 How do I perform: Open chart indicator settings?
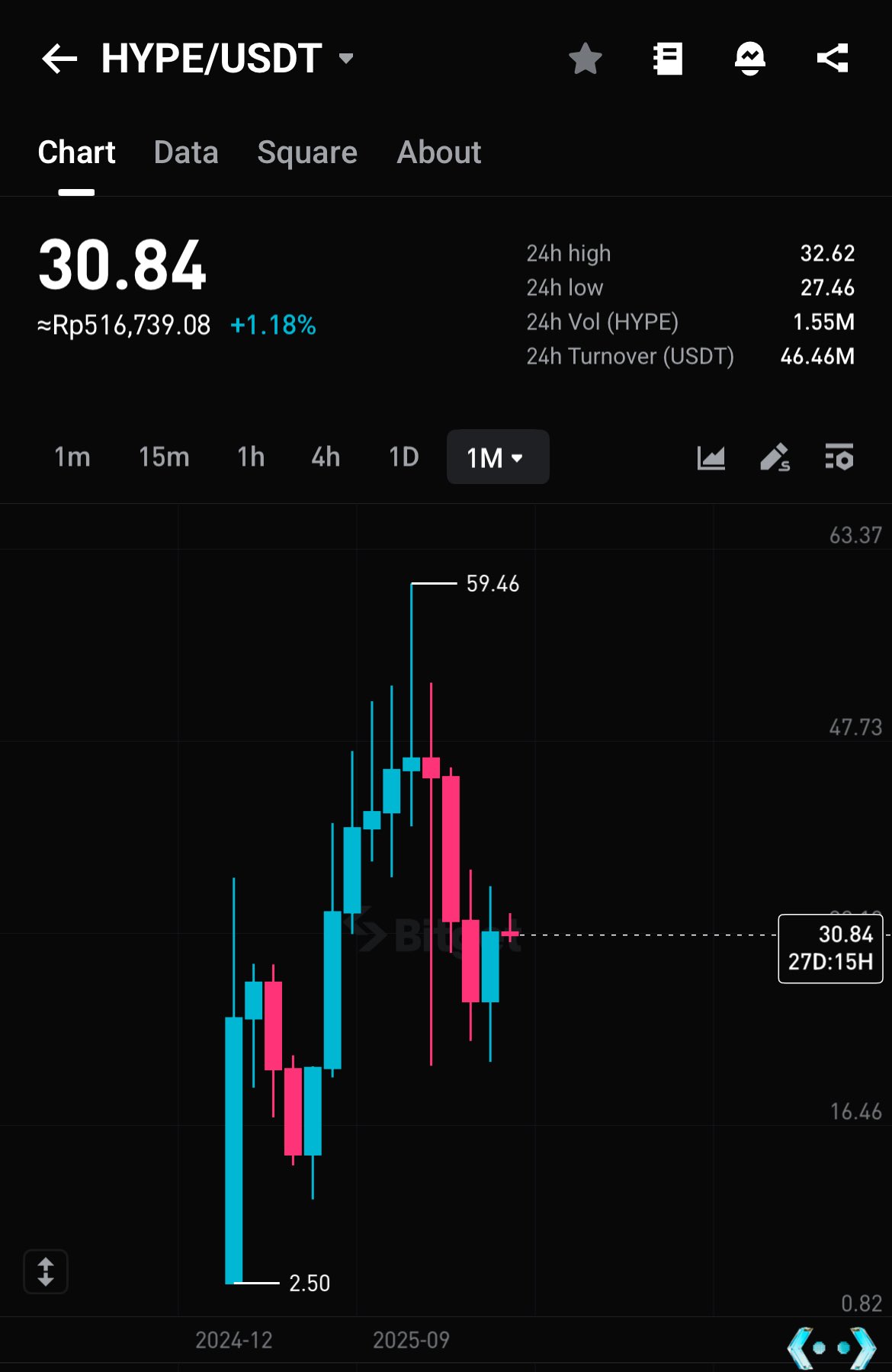point(839,457)
